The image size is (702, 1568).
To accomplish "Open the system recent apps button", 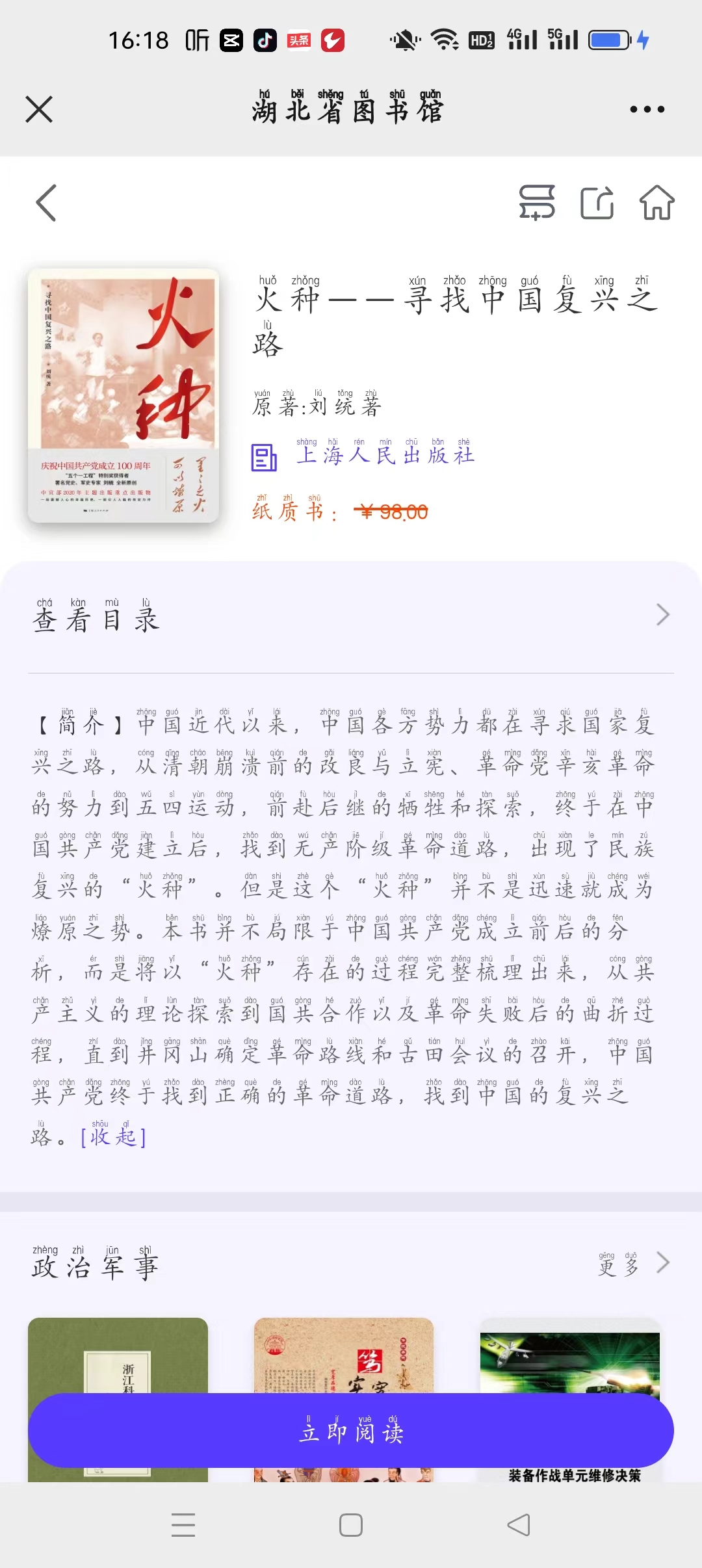I will 183,1524.
